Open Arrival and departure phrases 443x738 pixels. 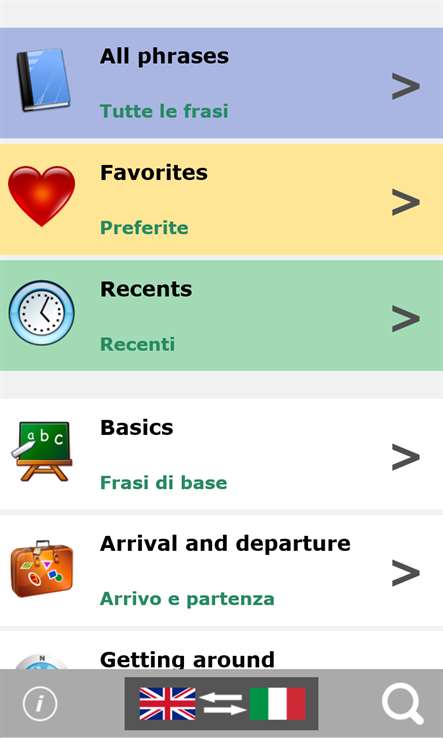(x=221, y=570)
